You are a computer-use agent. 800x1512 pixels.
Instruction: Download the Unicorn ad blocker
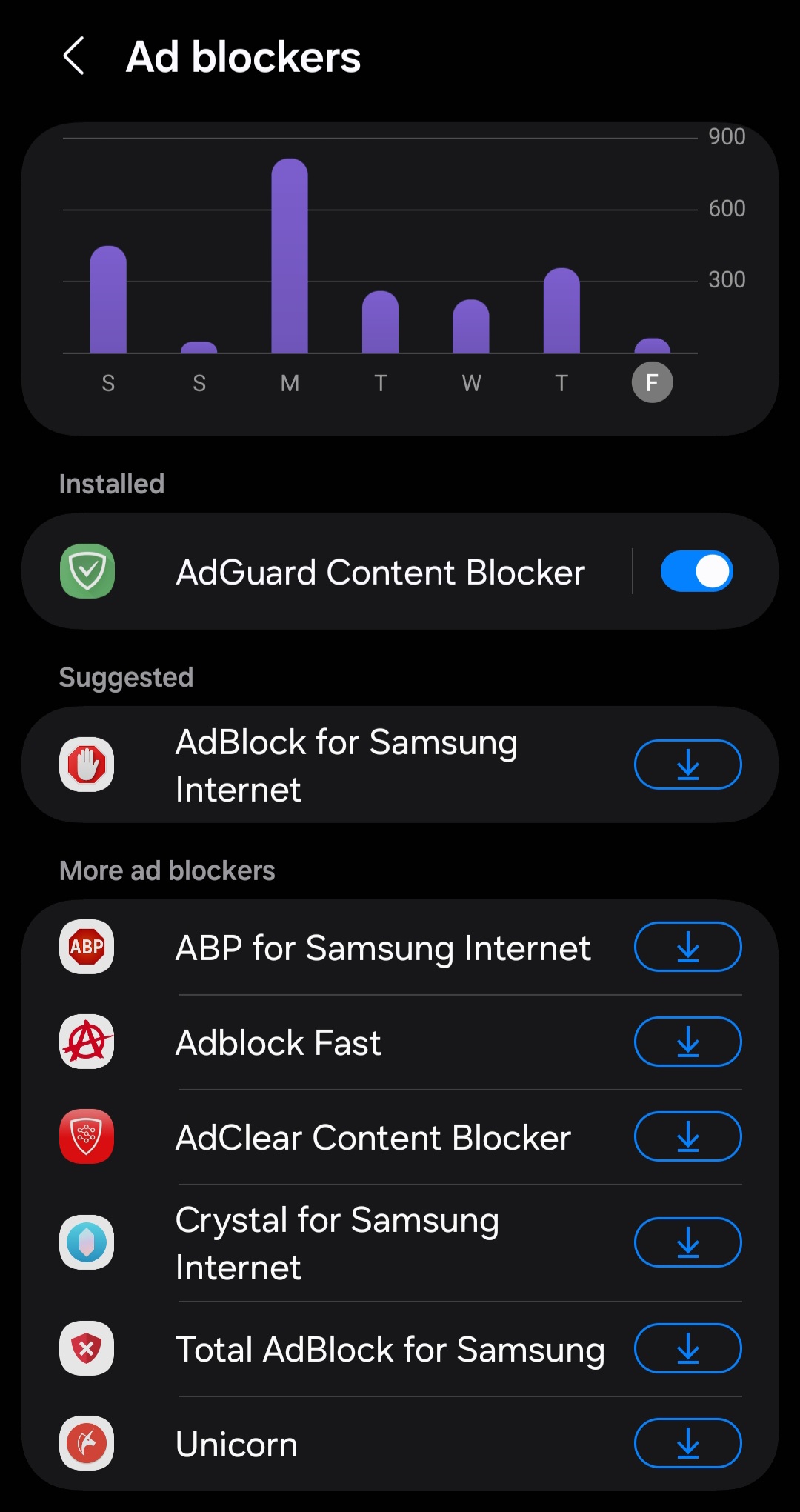click(x=687, y=1443)
